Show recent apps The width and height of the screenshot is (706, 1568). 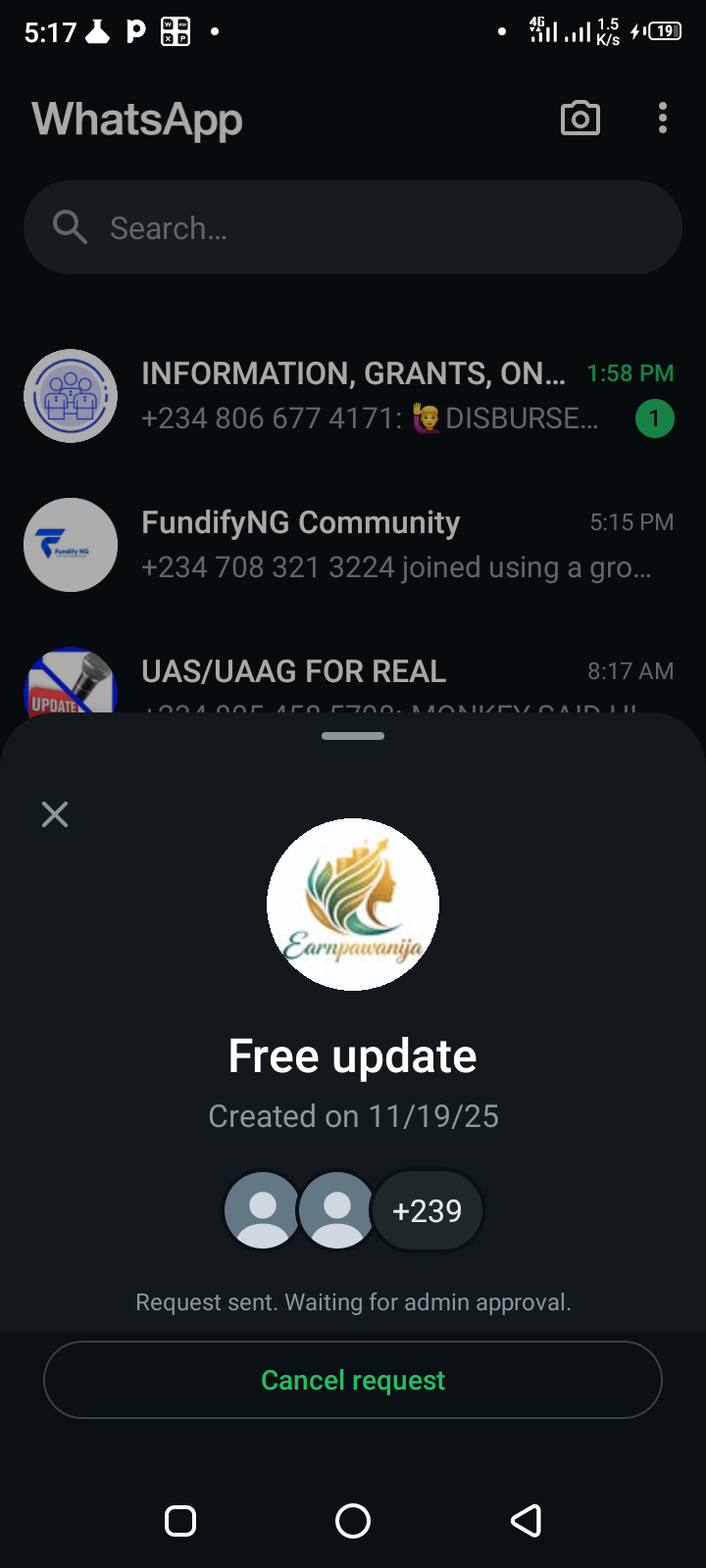coord(180,1521)
